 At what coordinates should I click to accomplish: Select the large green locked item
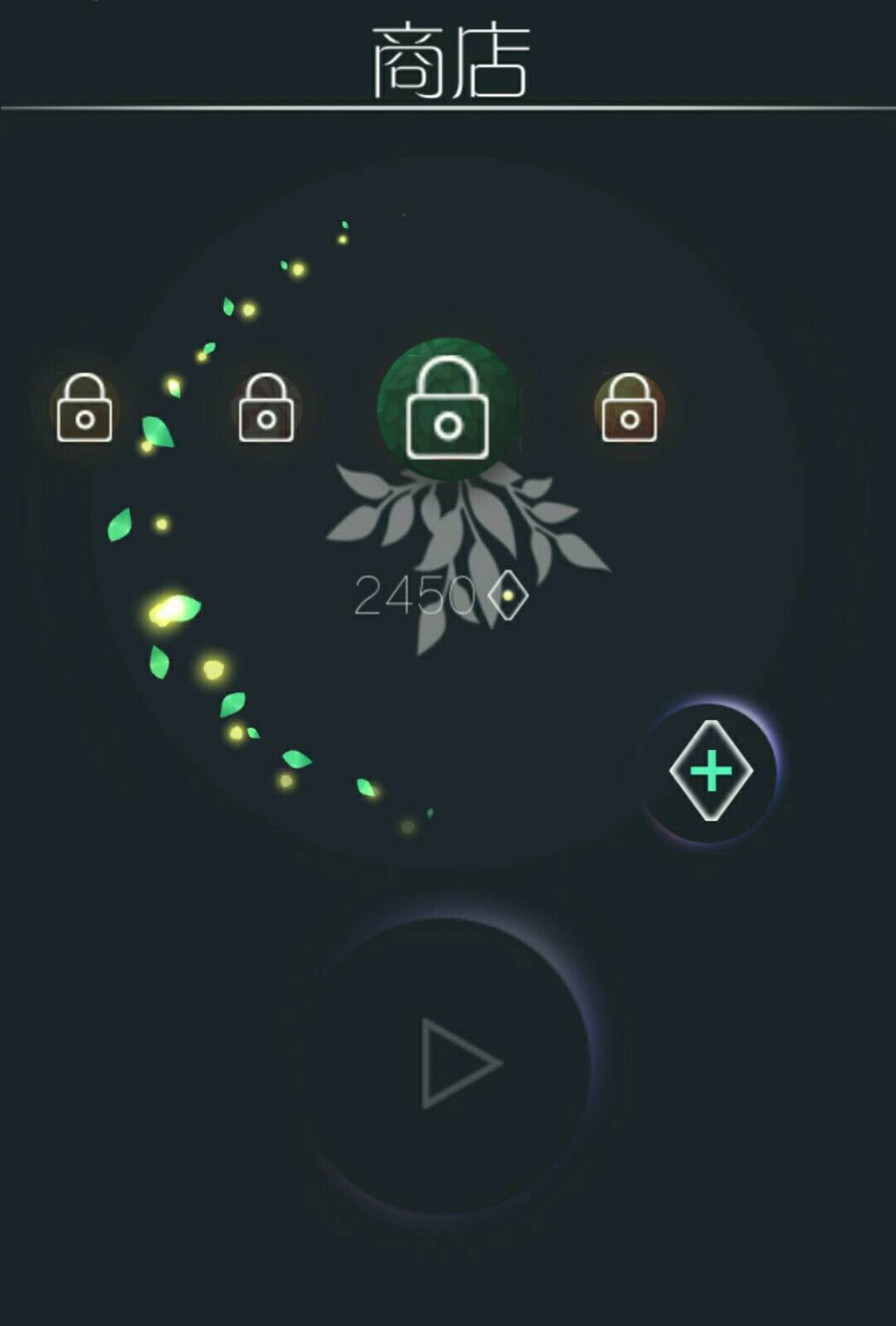click(447, 409)
